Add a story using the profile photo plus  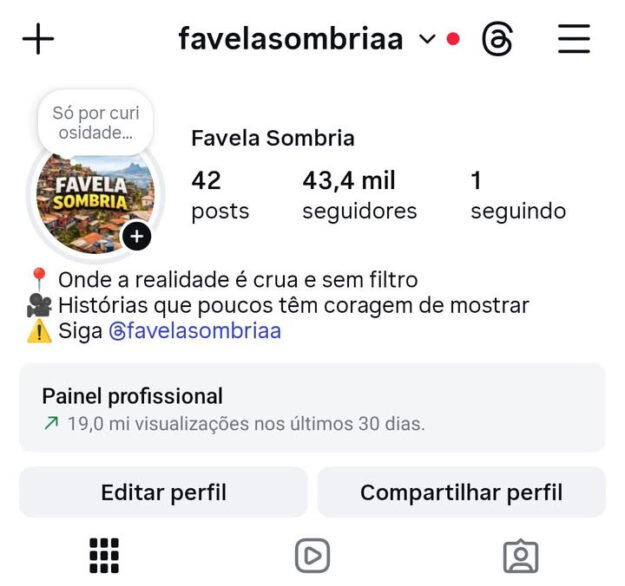coord(137,237)
